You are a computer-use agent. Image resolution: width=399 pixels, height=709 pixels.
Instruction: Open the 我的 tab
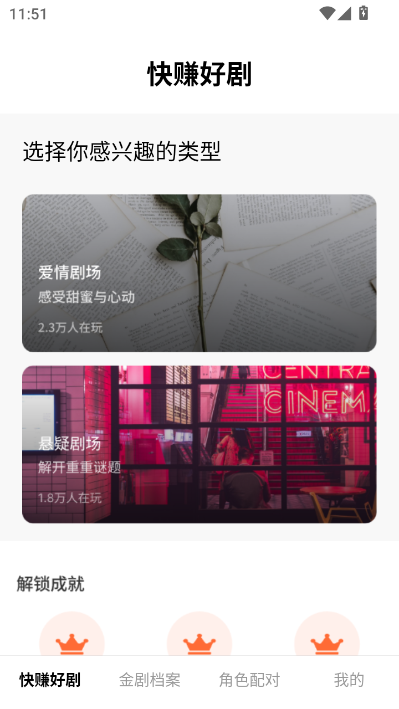(x=349, y=680)
